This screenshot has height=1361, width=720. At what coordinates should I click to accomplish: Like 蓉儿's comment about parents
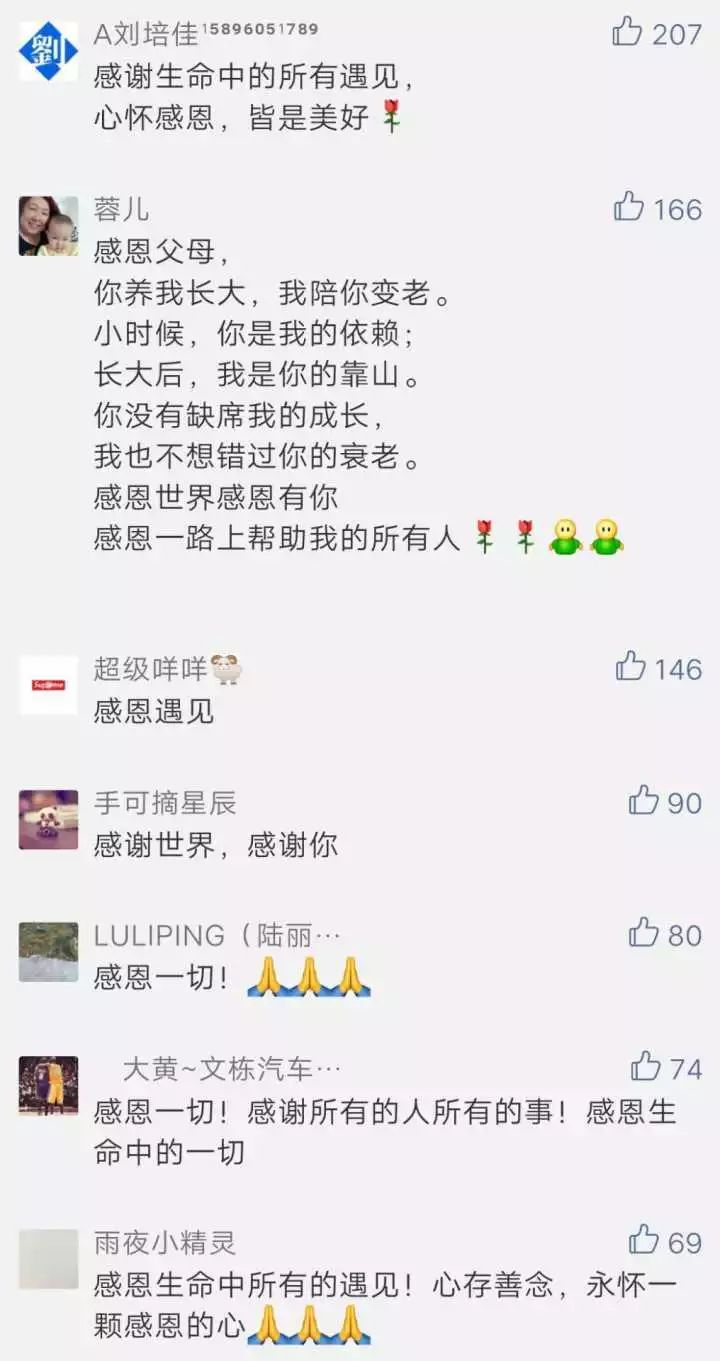click(x=629, y=207)
